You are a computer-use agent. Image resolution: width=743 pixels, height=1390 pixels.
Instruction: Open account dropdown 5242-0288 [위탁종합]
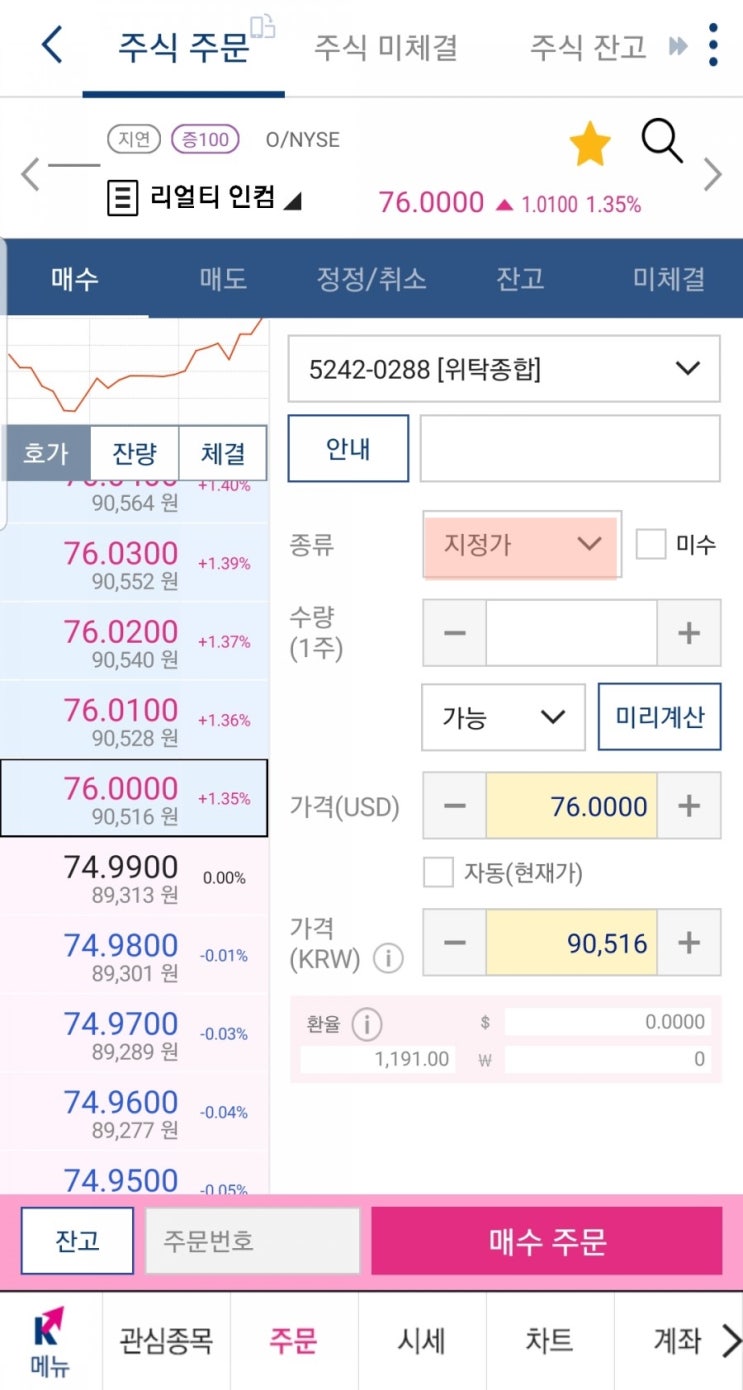(x=503, y=368)
